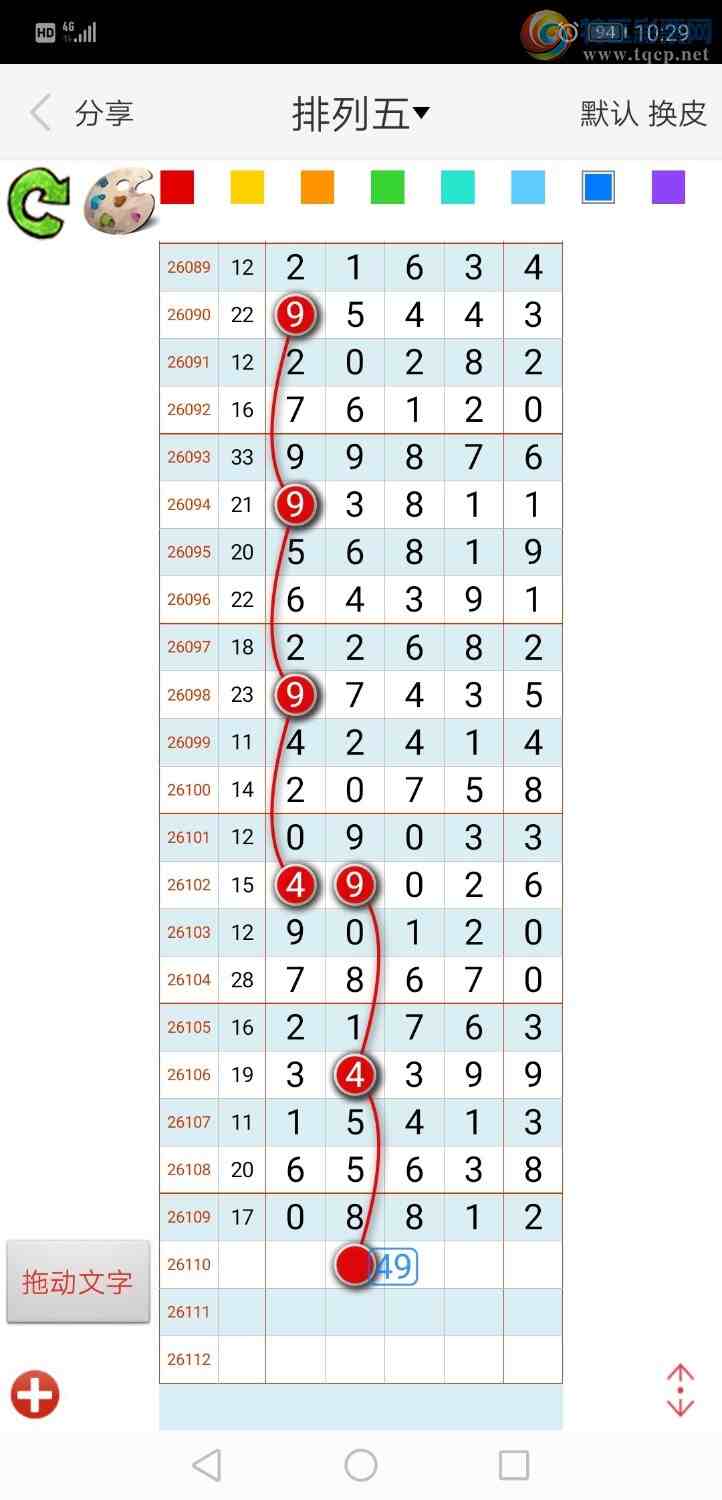Image resolution: width=722 pixels, height=1500 pixels.
Task: Open the paint palette icon
Action: click(x=118, y=203)
